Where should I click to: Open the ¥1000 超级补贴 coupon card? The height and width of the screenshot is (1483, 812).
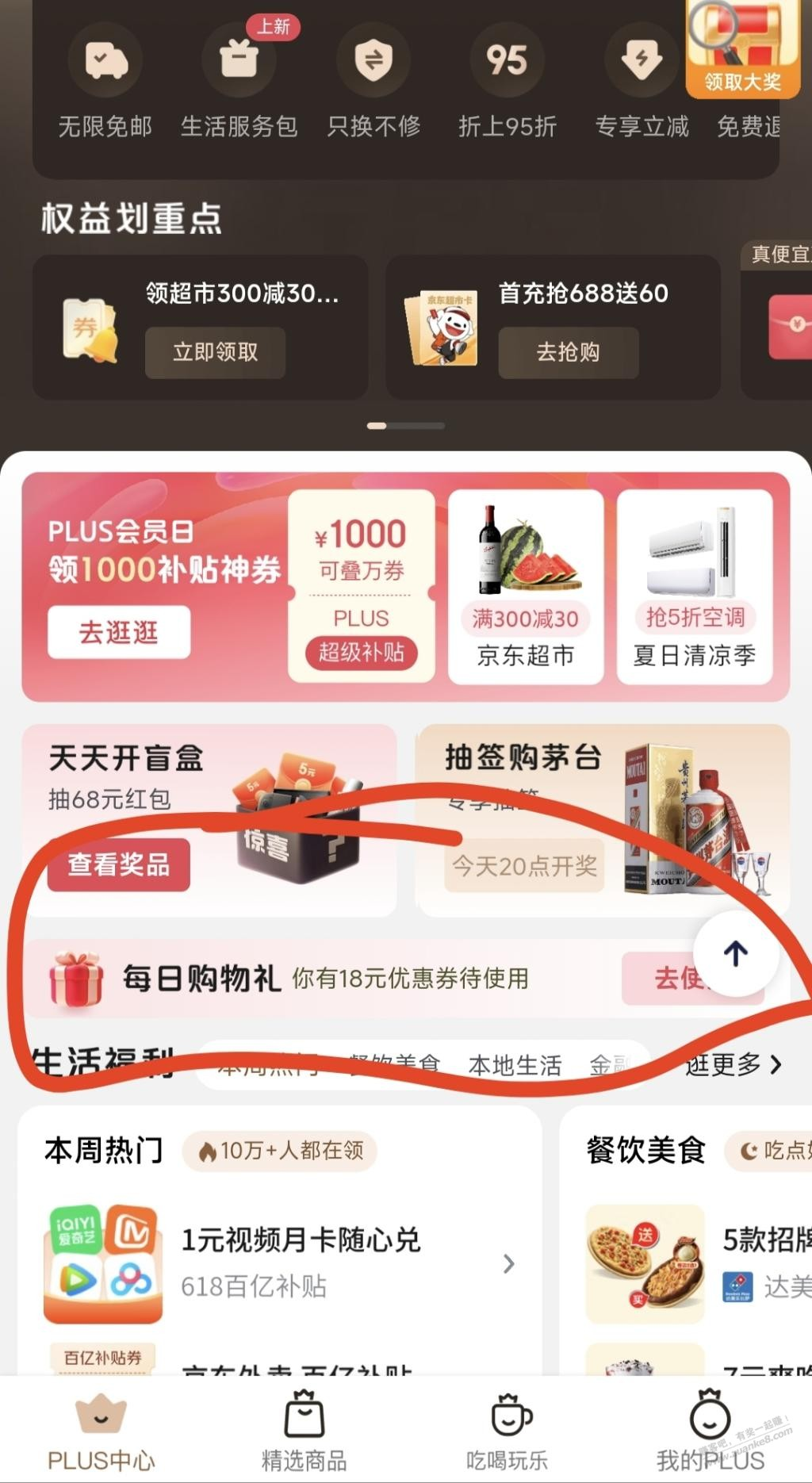(362, 587)
